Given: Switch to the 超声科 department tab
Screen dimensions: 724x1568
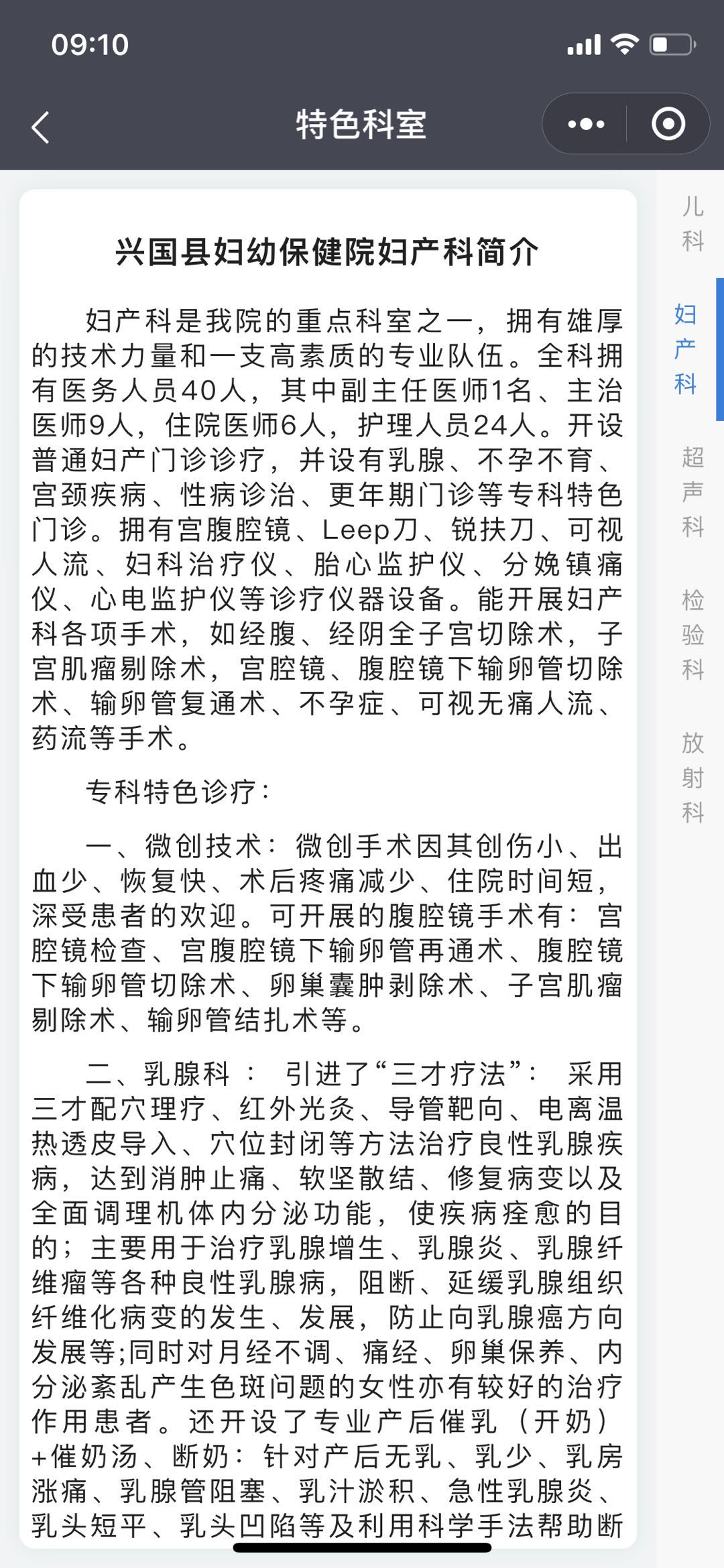Looking at the screenshot, I should click(692, 492).
